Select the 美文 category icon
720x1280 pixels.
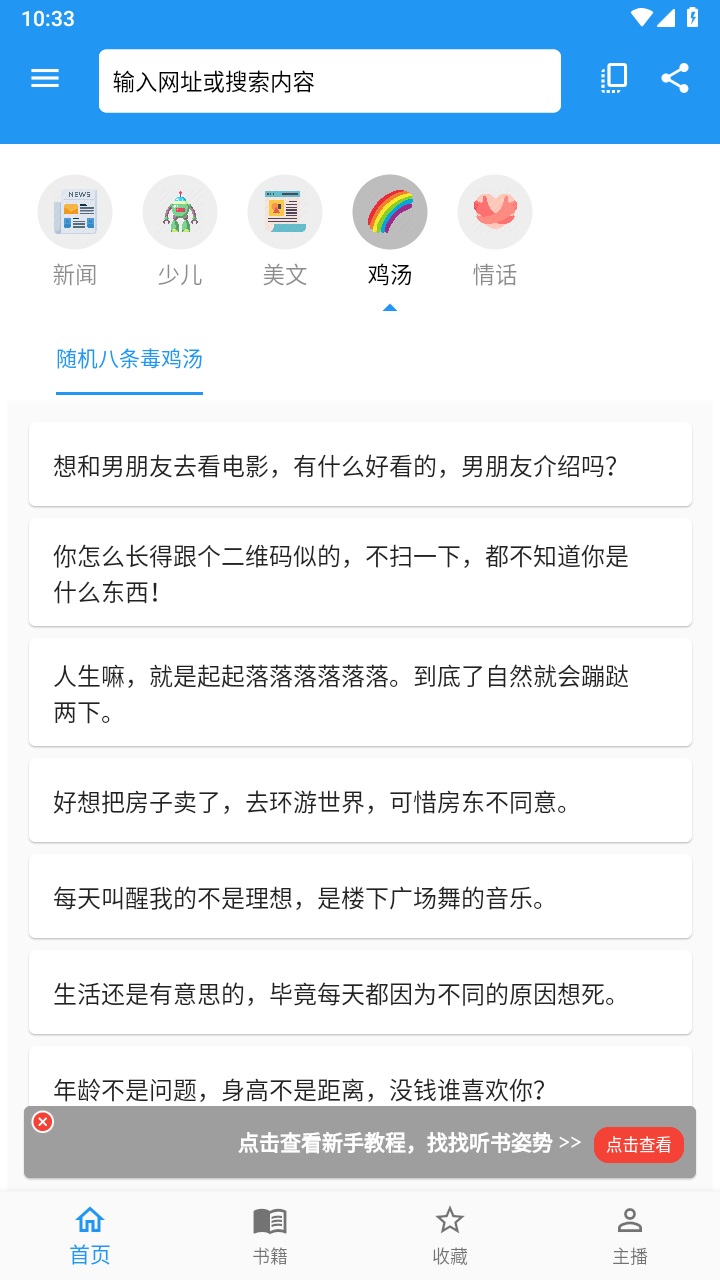285,211
